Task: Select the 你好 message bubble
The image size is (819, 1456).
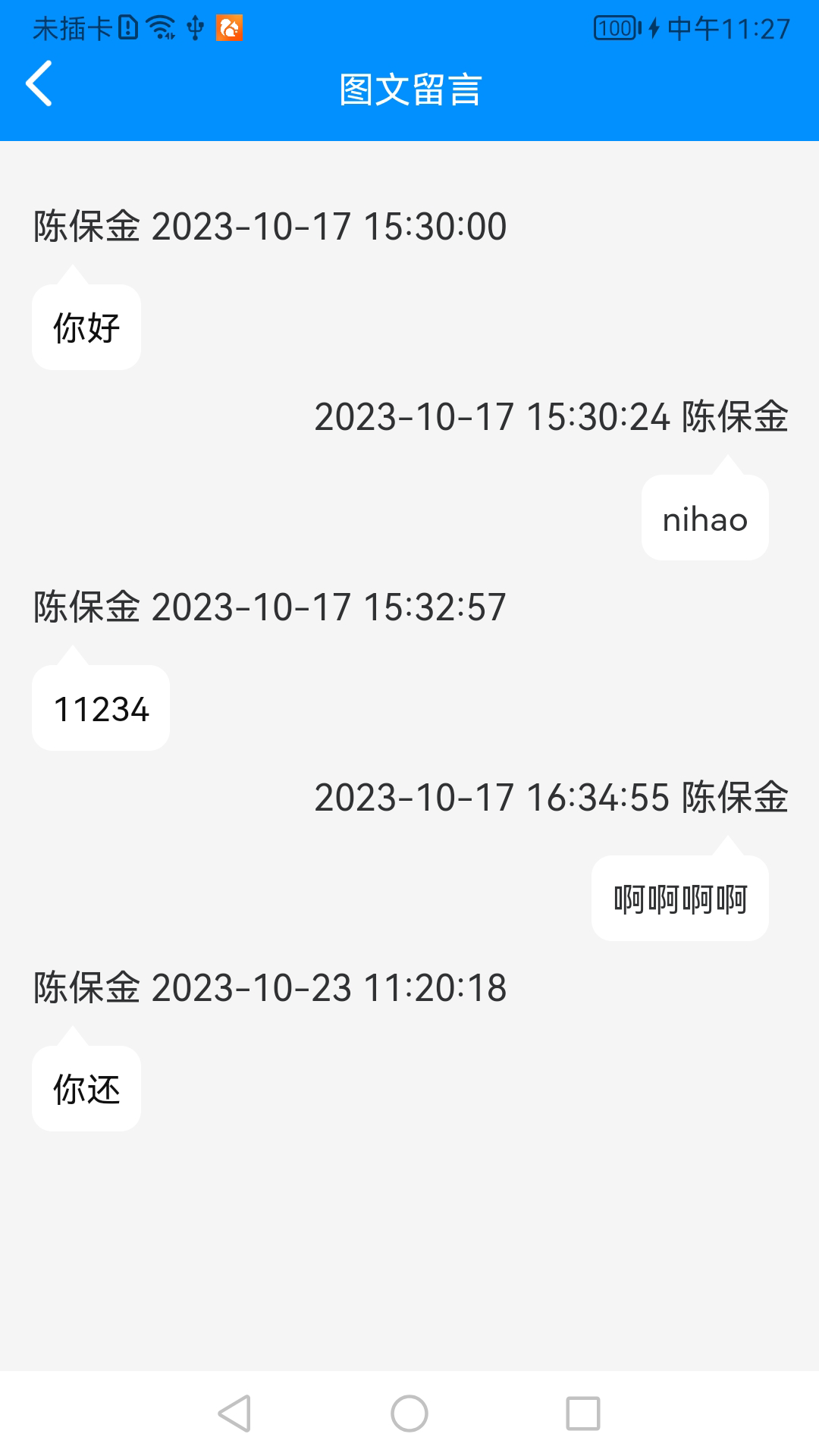Action: click(x=86, y=326)
